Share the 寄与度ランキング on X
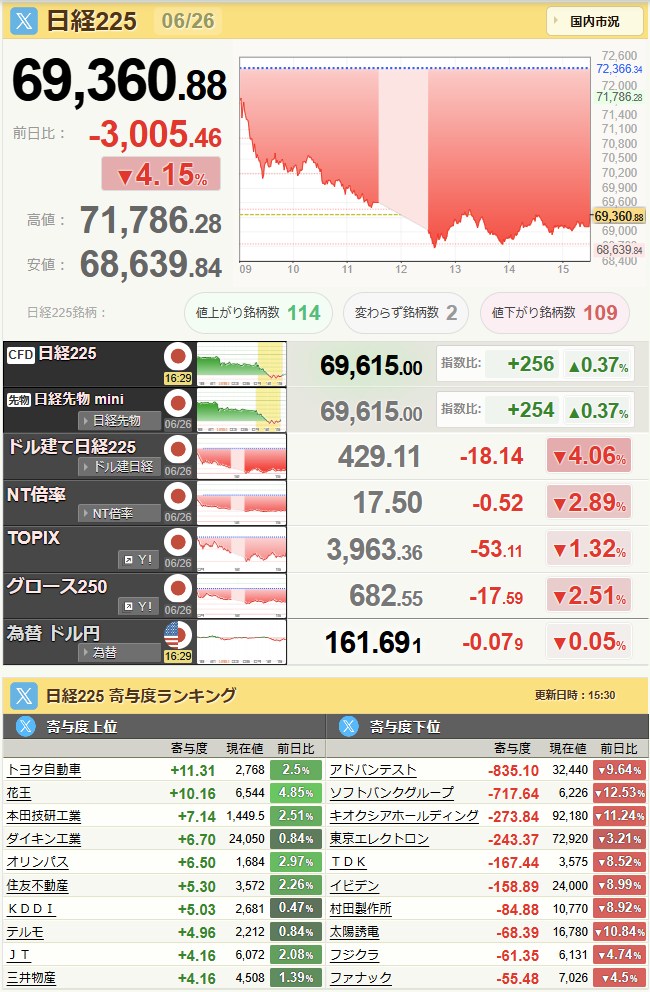 (23, 696)
